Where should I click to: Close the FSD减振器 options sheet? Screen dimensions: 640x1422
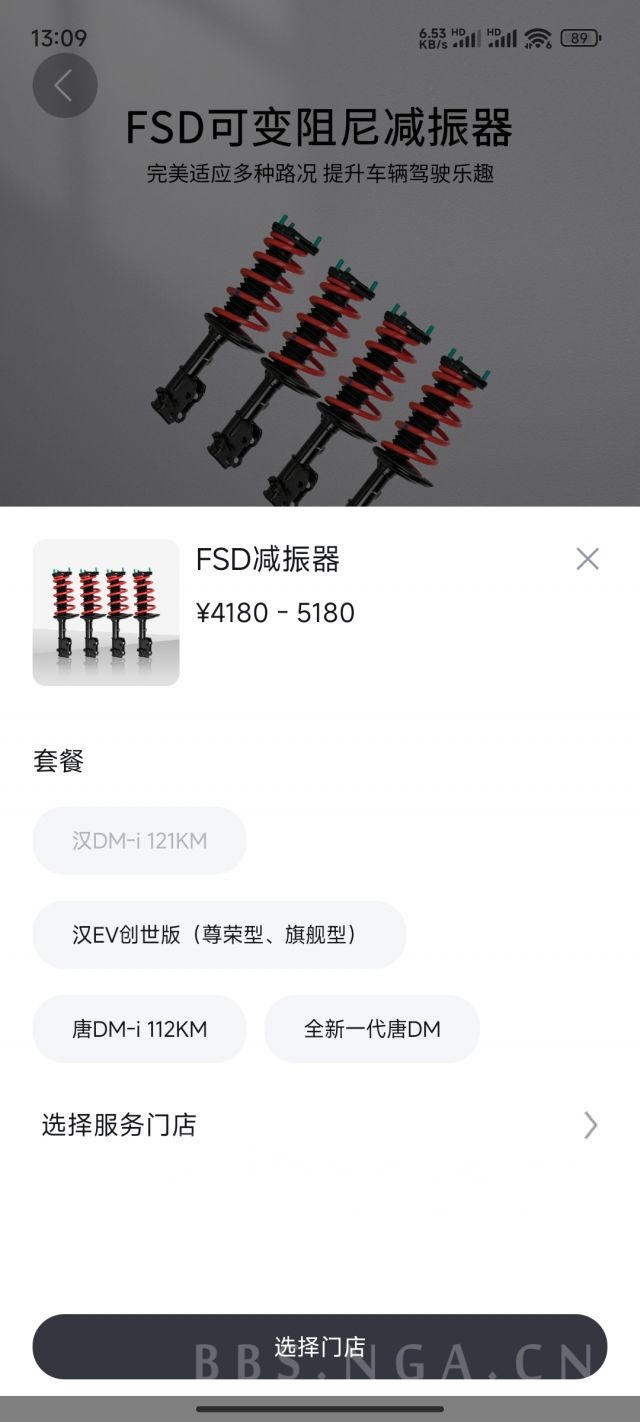pos(587,559)
